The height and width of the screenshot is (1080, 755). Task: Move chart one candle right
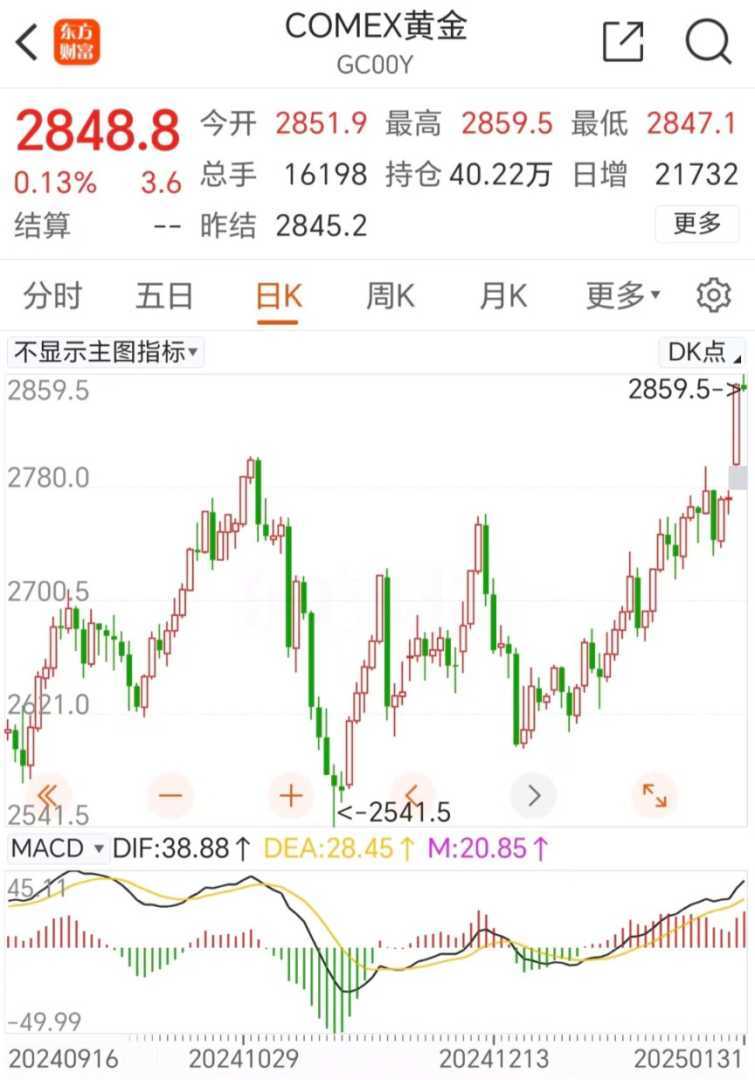(533, 796)
